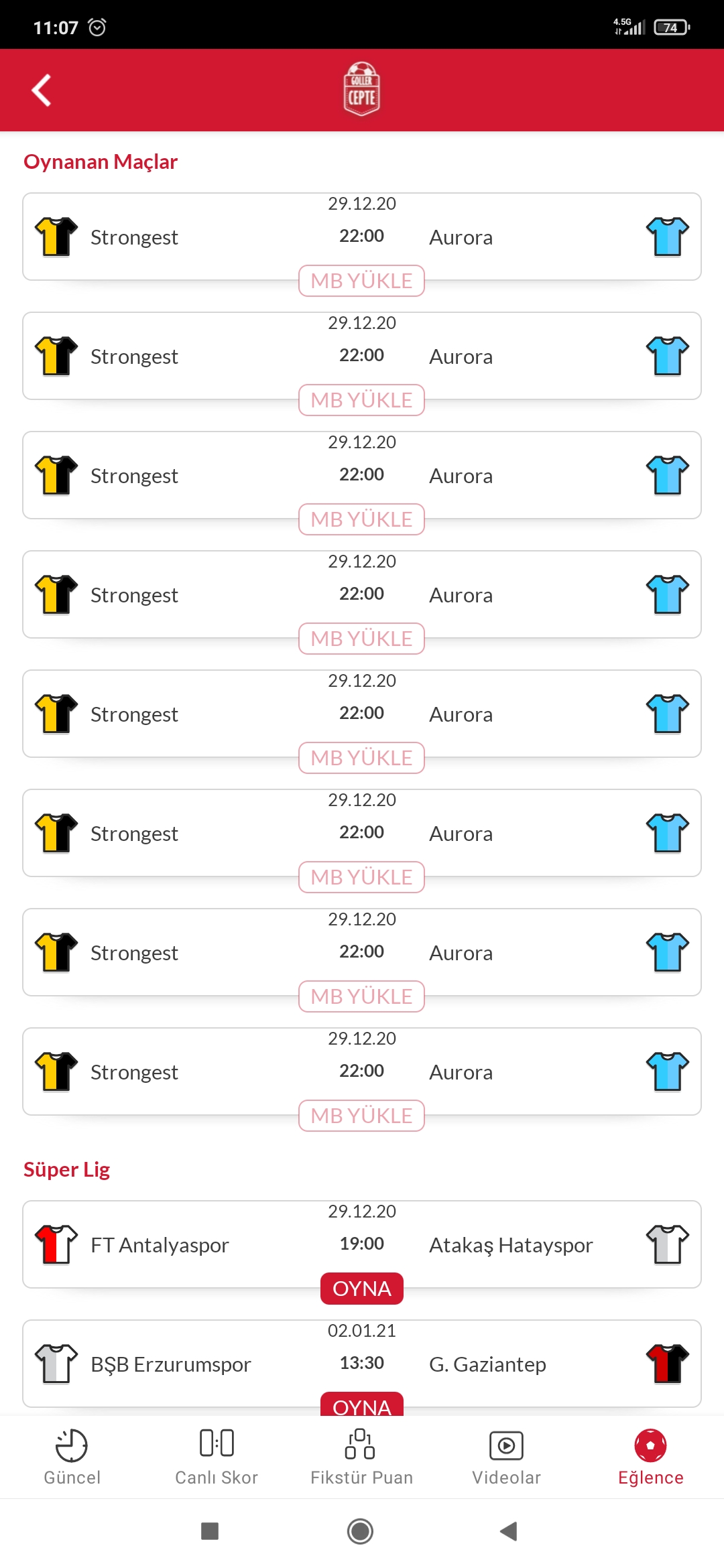
Task: Tap OYNA for FT Antalyaspor vs Atakaş Hatayspor
Action: (362, 1288)
